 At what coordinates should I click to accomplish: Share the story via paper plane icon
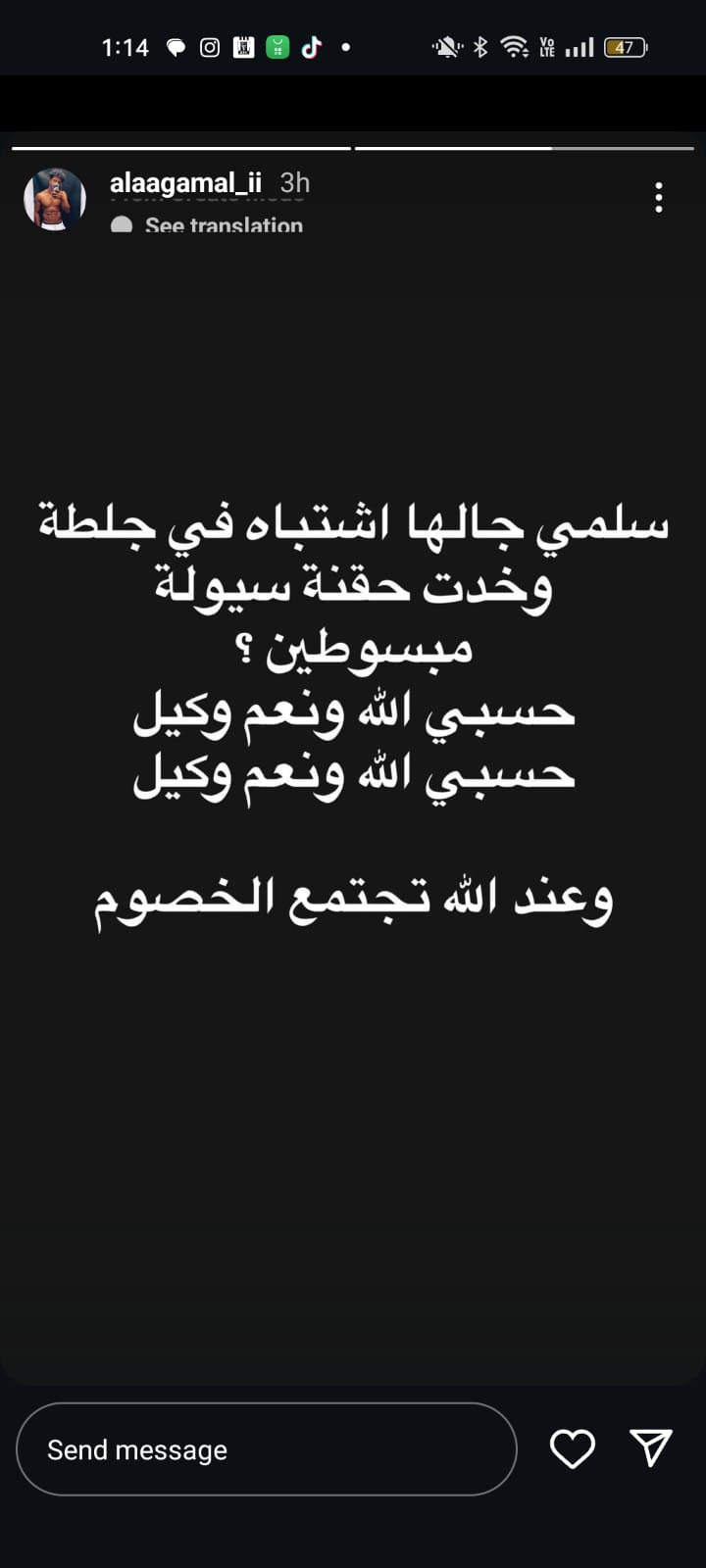coord(650,1447)
